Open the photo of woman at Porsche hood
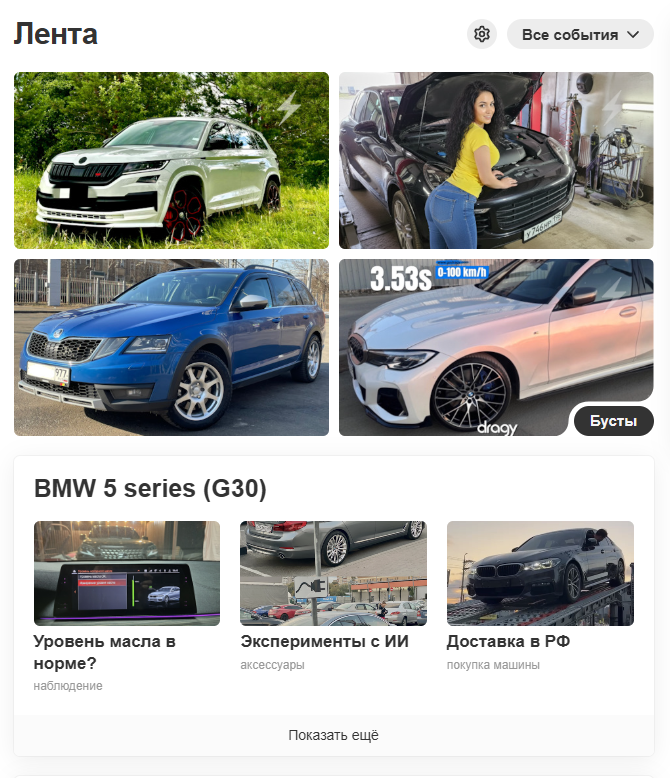Viewport: 670px width, 778px height. click(x=496, y=160)
